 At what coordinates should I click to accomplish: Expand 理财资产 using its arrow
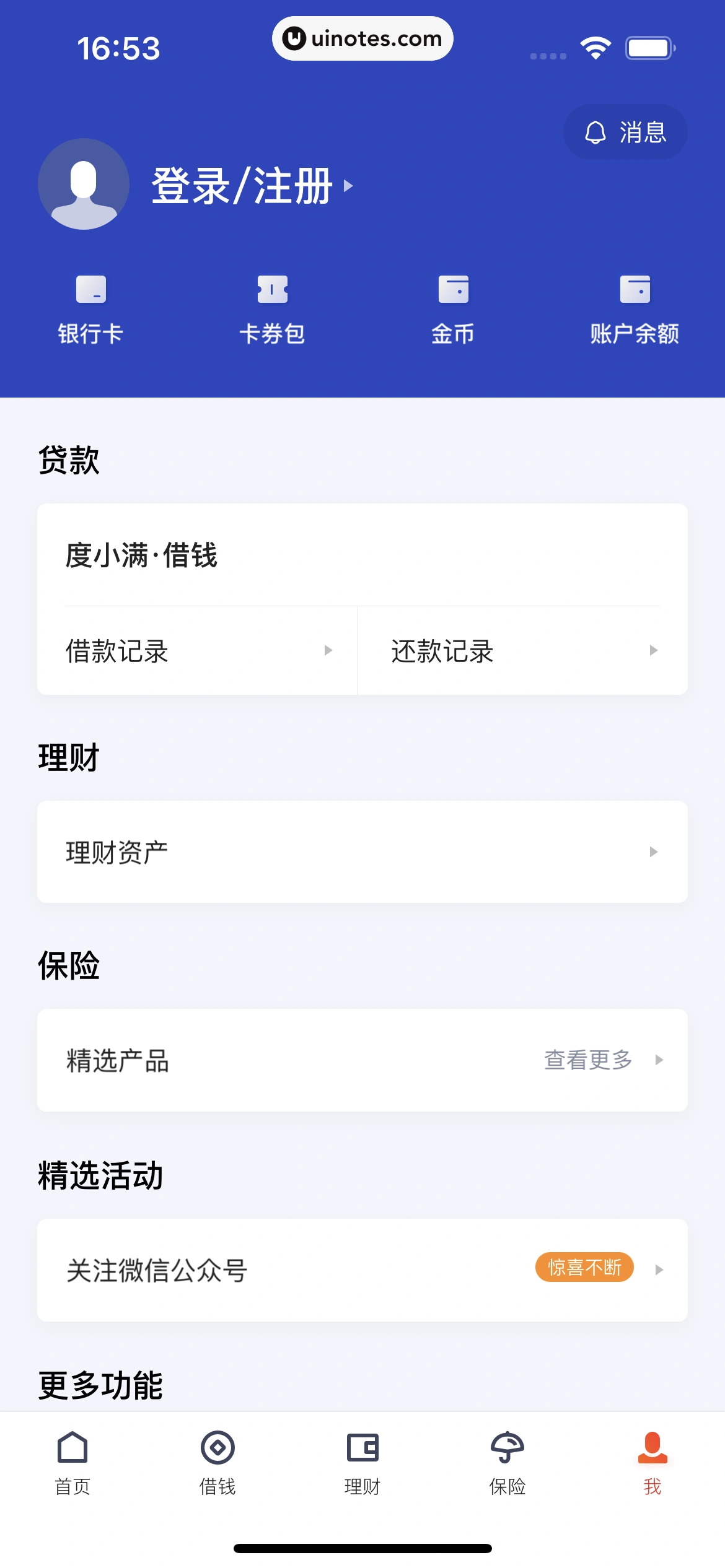click(x=653, y=852)
